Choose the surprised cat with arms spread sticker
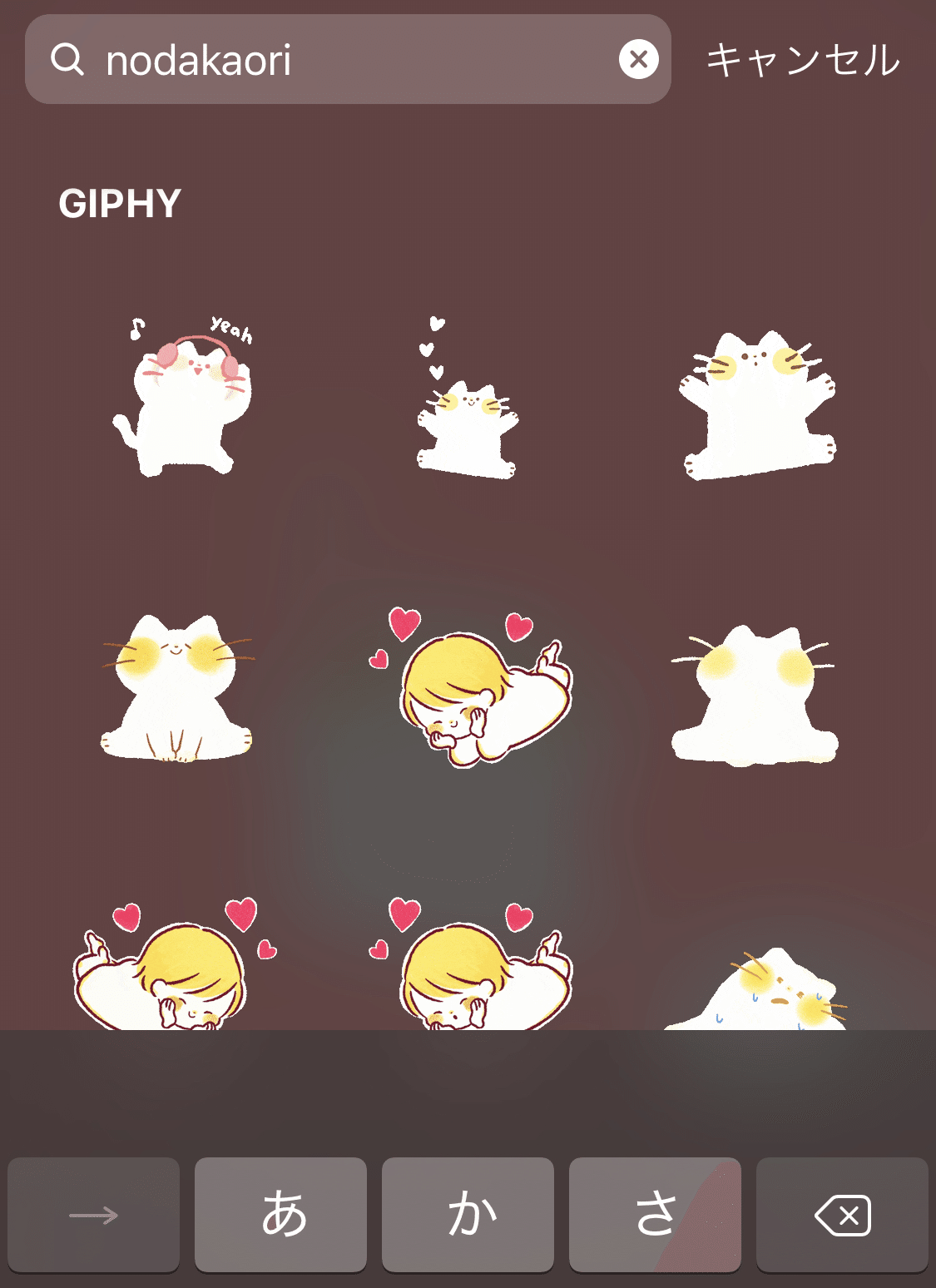Image resolution: width=936 pixels, height=1288 pixels. point(759,406)
